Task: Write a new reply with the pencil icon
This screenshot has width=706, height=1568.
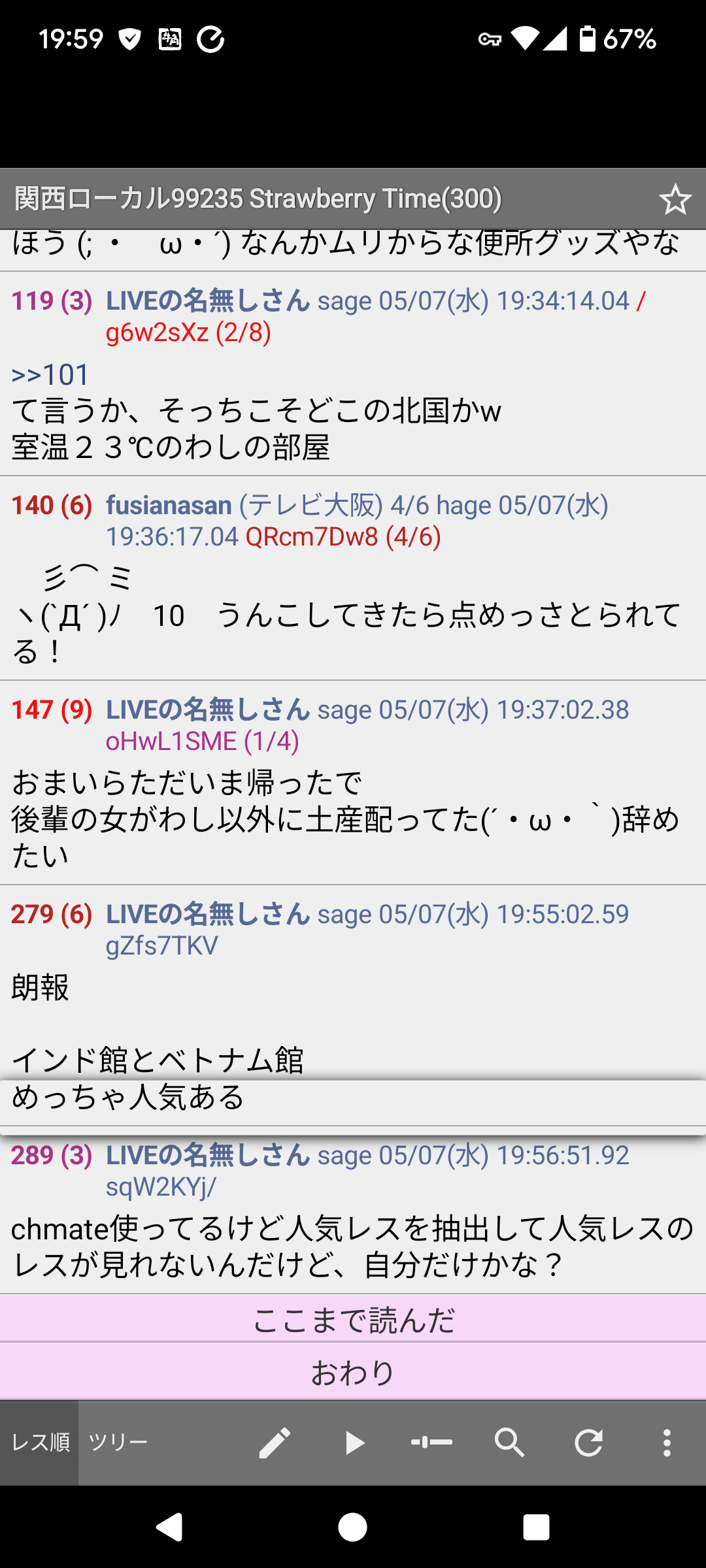Action: click(x=275, y=1443)
